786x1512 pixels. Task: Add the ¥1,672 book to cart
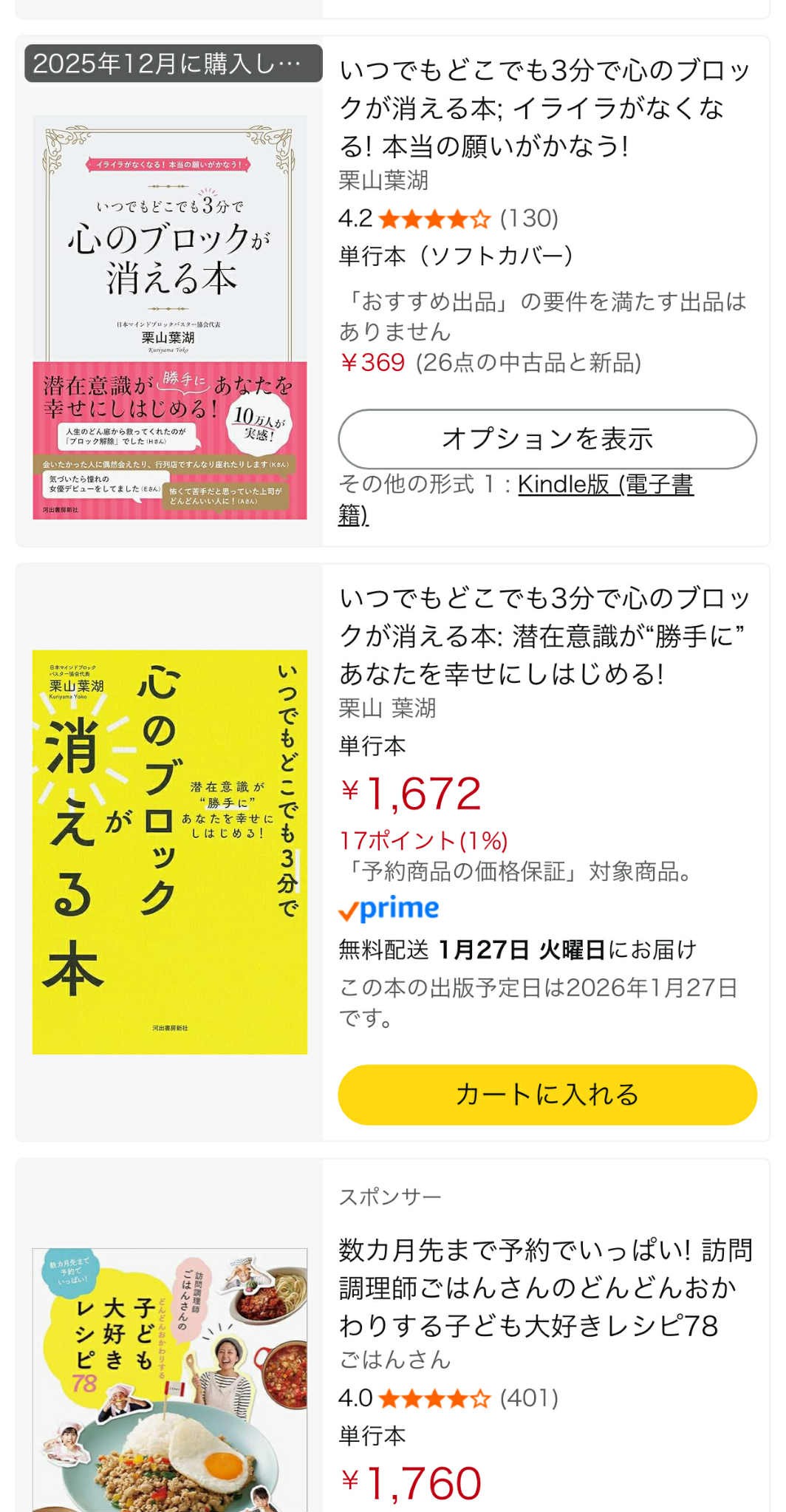[x=547, y=1094]
